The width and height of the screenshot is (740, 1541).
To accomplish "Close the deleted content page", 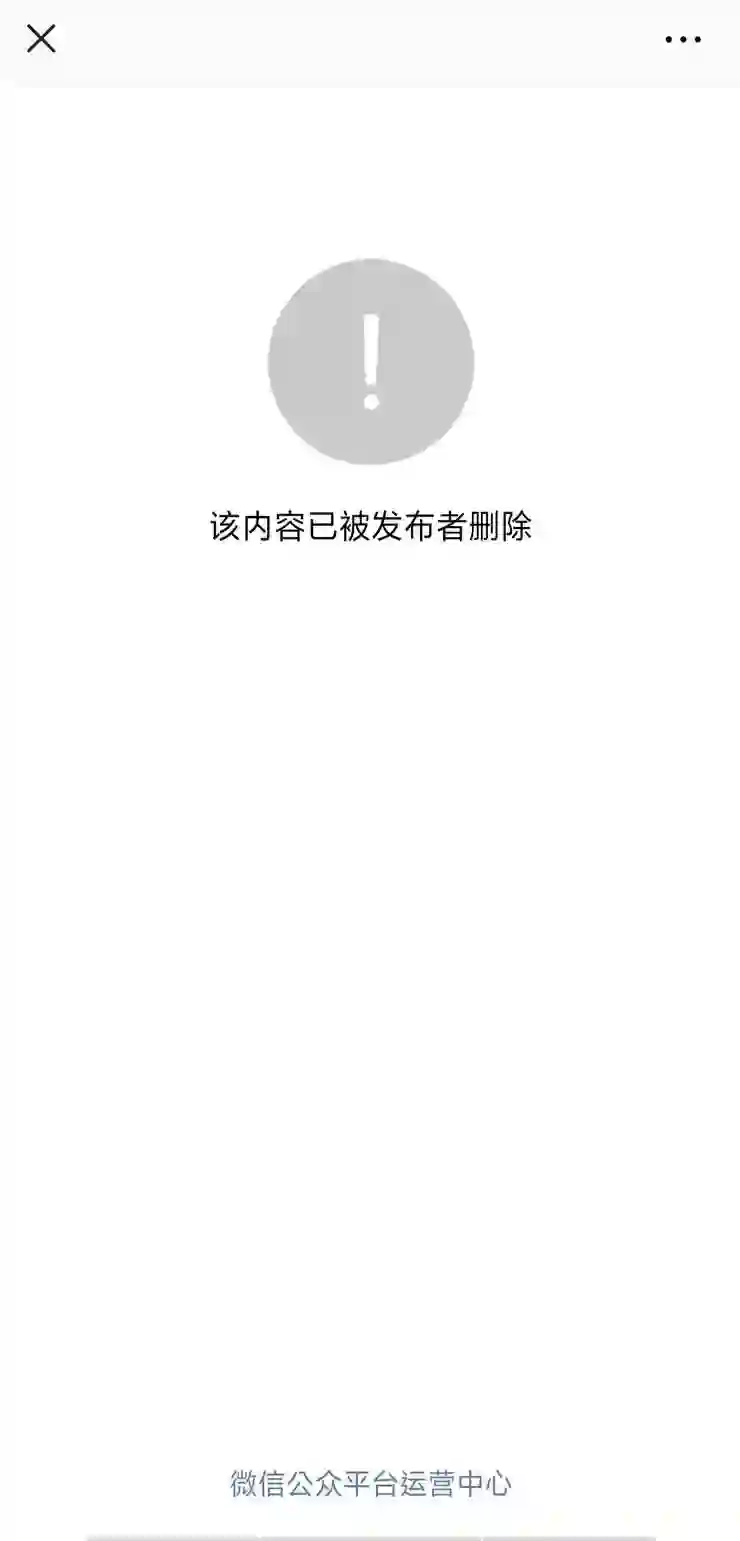I will (x=41, y=39).
